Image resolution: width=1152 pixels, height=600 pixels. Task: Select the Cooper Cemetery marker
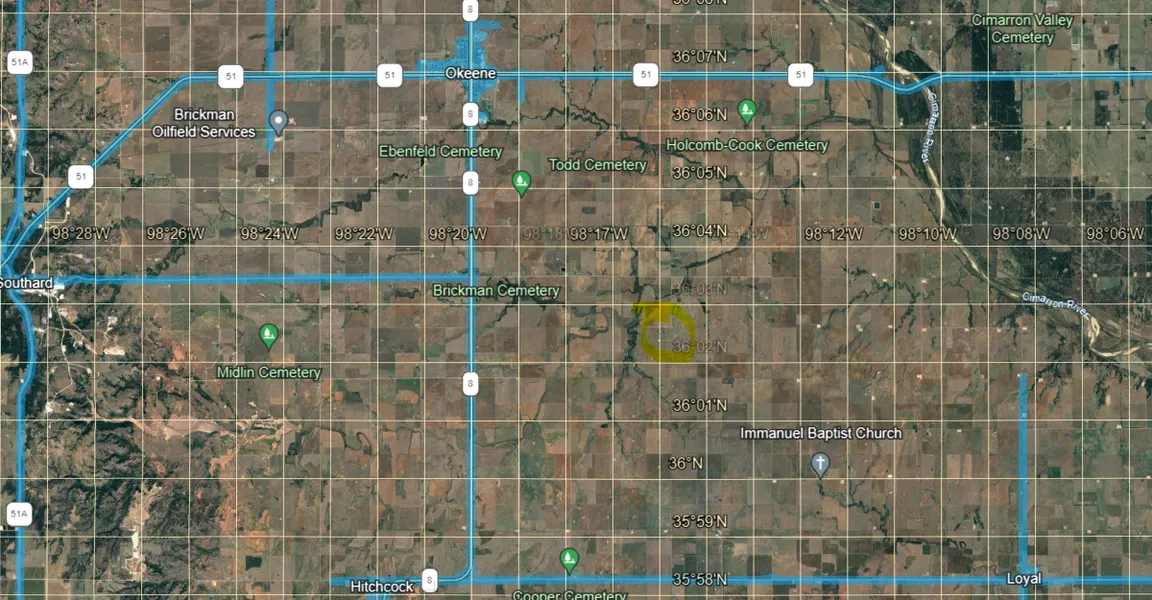[569, 558]
